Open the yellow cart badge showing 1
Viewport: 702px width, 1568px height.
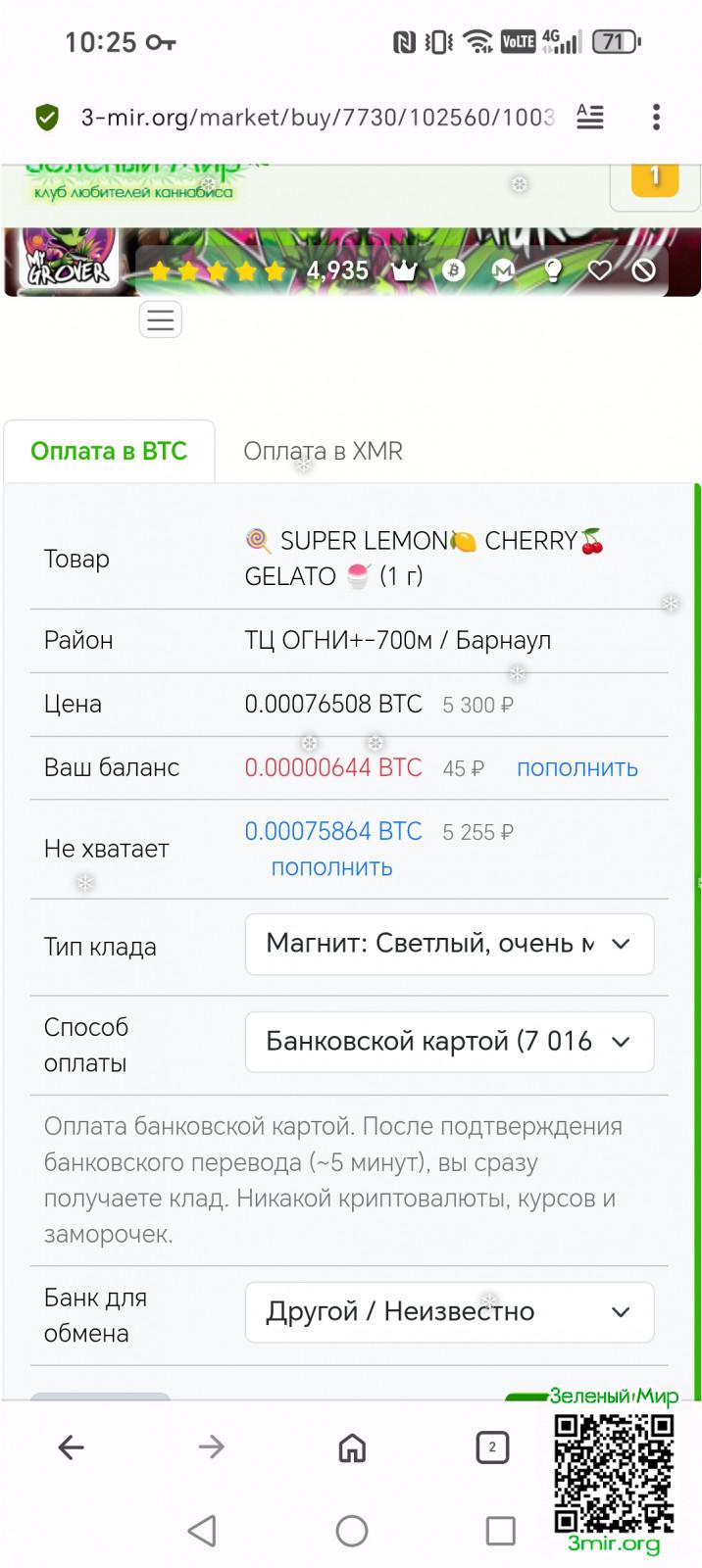(654, 179)
